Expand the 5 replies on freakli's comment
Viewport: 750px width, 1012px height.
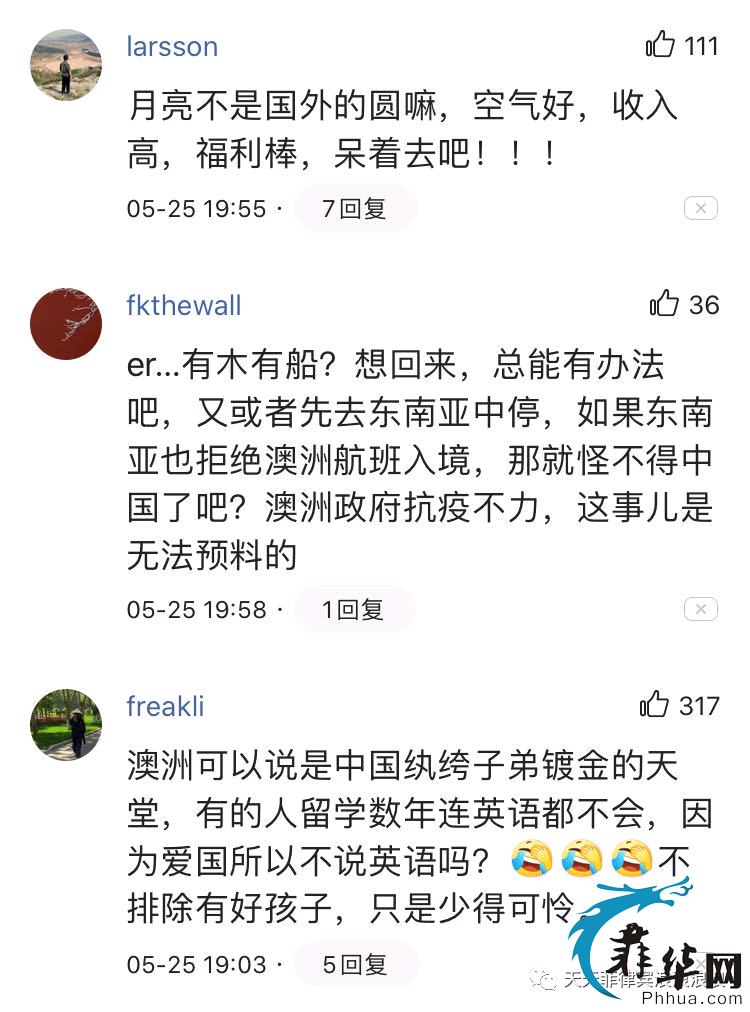point(355,965)
